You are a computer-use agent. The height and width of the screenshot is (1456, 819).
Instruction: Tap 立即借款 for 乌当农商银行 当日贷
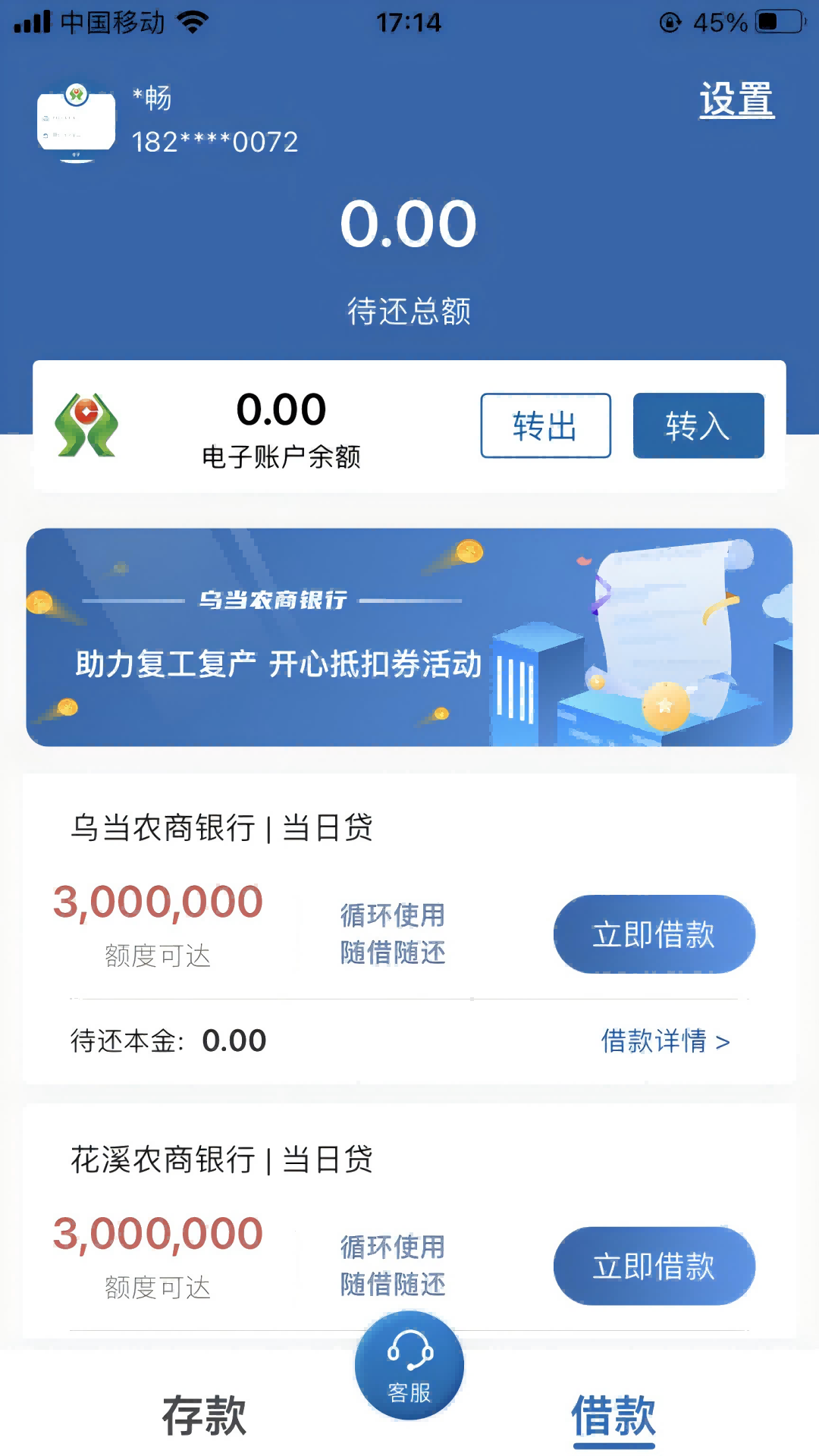tap(654, 934)
